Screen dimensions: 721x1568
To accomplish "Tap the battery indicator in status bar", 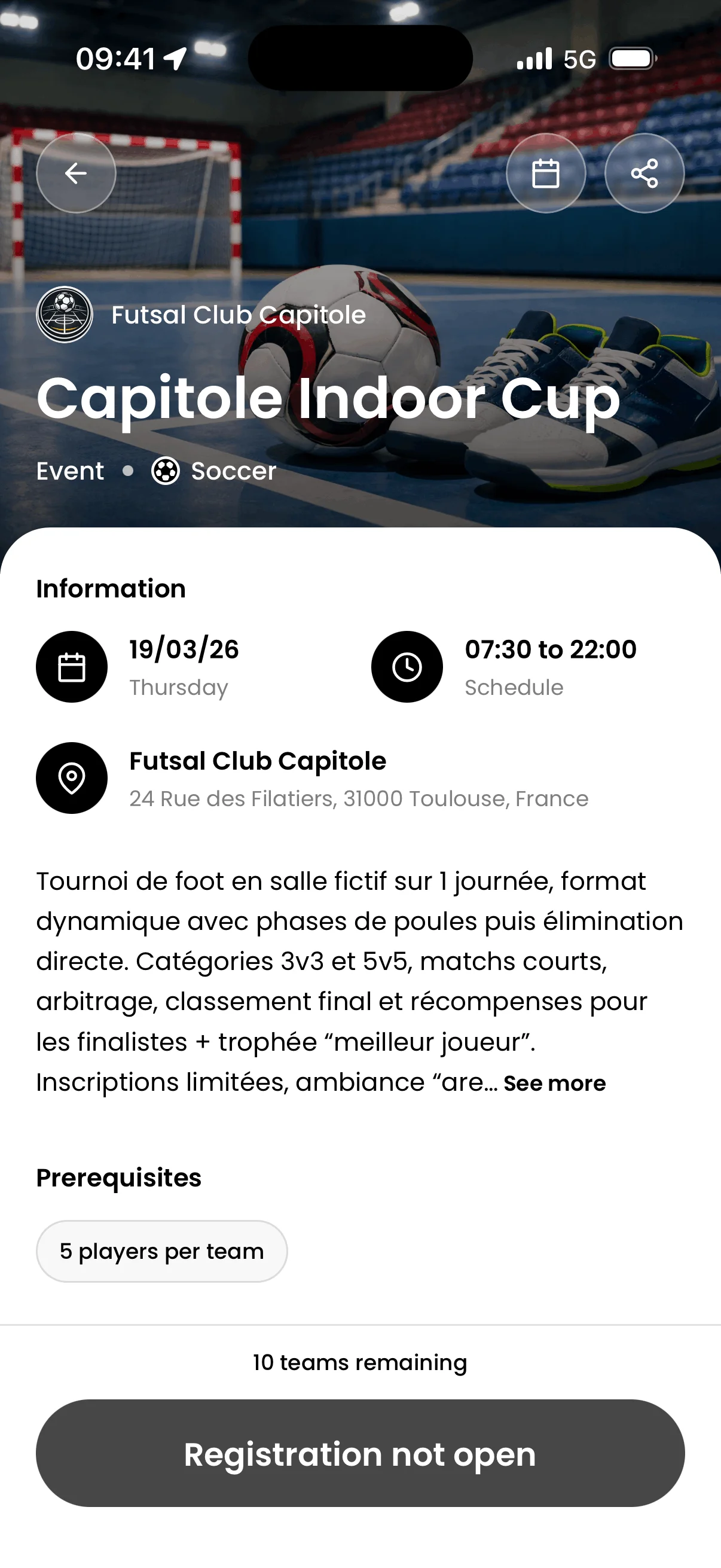I will click(631, 58).
